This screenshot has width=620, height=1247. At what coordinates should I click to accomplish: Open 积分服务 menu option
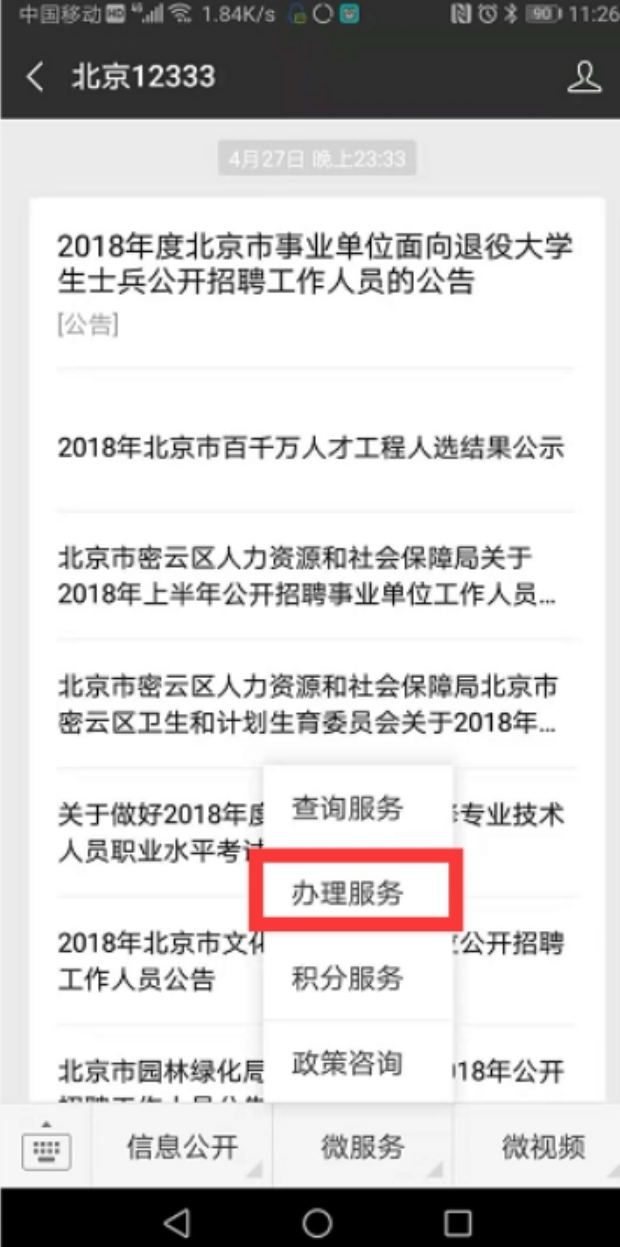coord(347,977)
